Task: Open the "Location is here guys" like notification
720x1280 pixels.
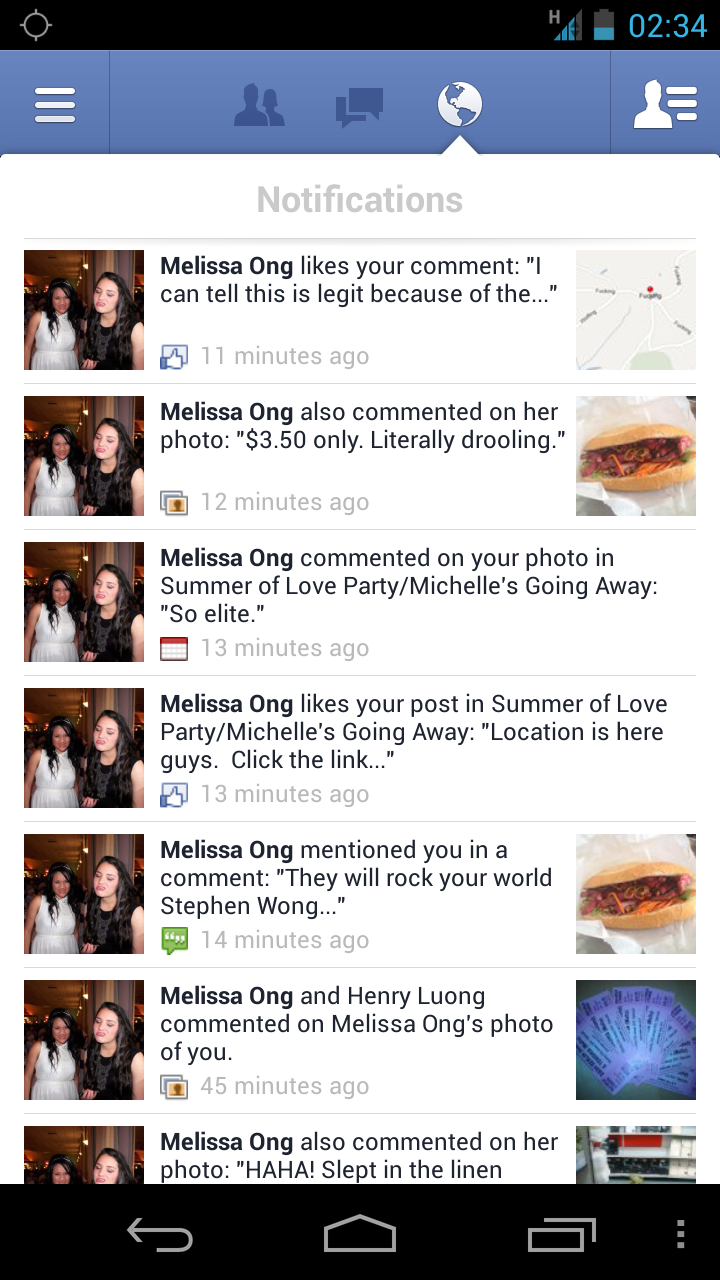Action: coord(360,748)
